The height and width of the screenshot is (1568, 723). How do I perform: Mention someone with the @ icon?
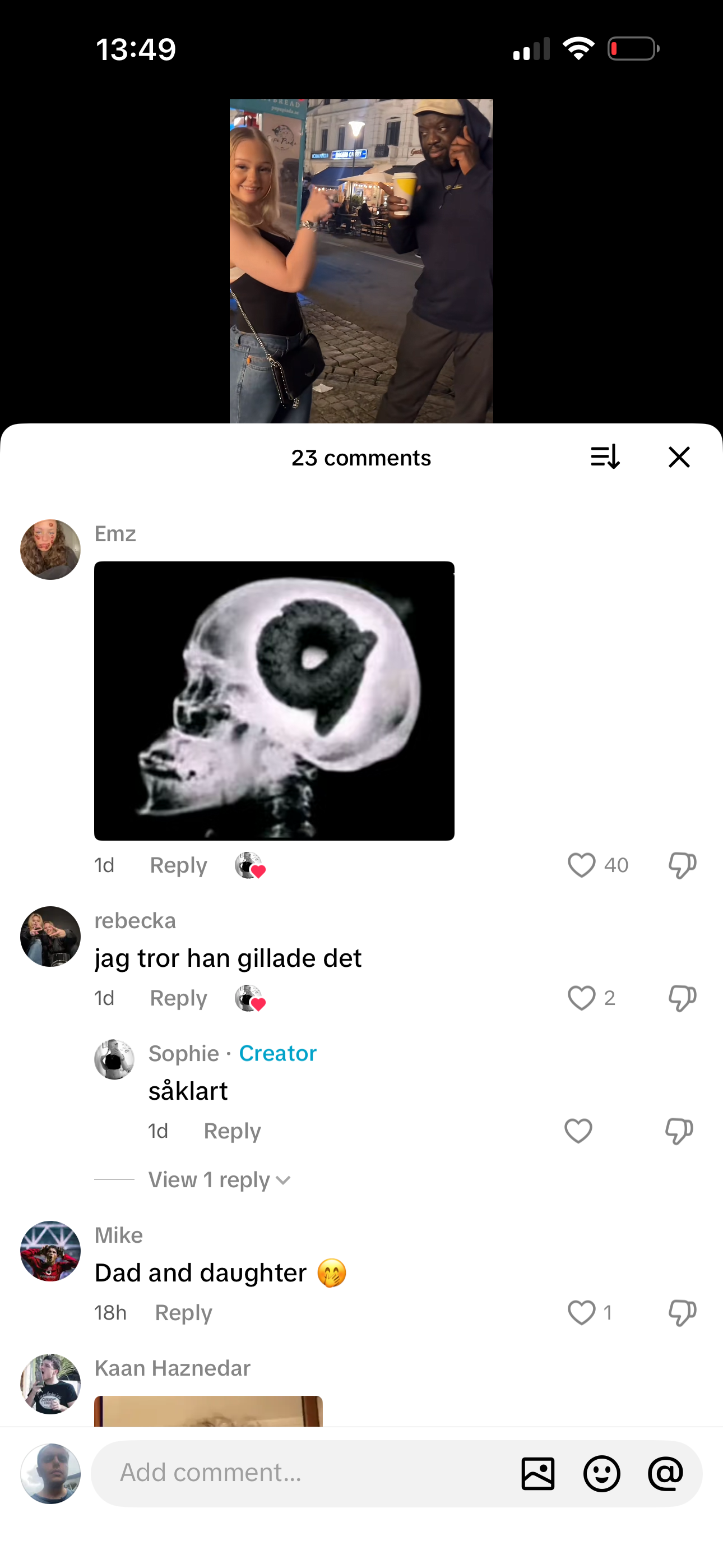[x=665, y=1474]
